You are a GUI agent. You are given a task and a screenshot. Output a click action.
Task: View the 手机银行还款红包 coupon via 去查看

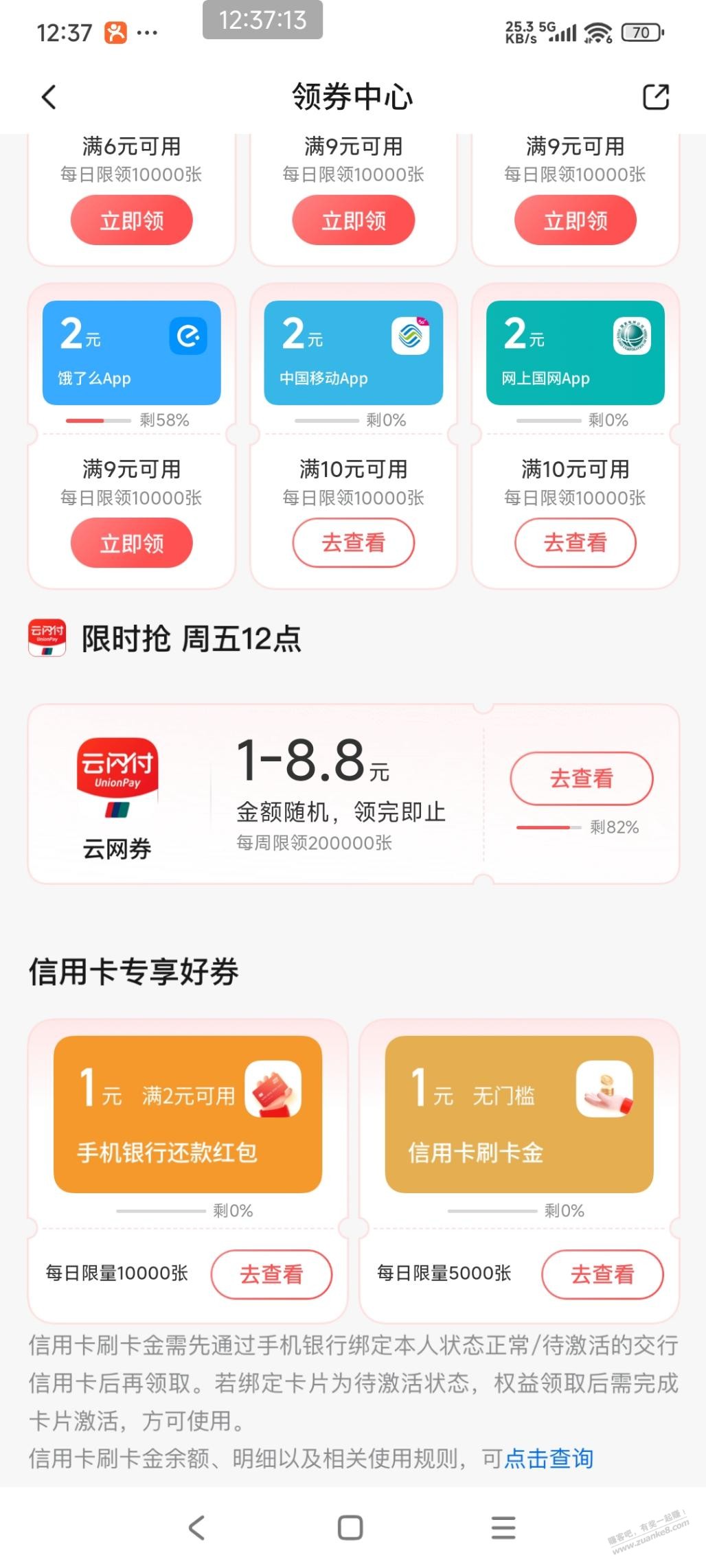(271, 1274)
